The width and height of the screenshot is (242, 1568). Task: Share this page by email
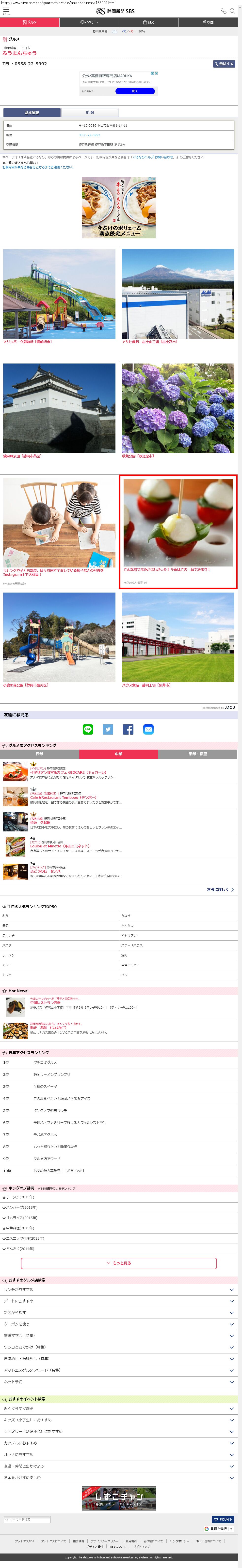coord(148,729)
